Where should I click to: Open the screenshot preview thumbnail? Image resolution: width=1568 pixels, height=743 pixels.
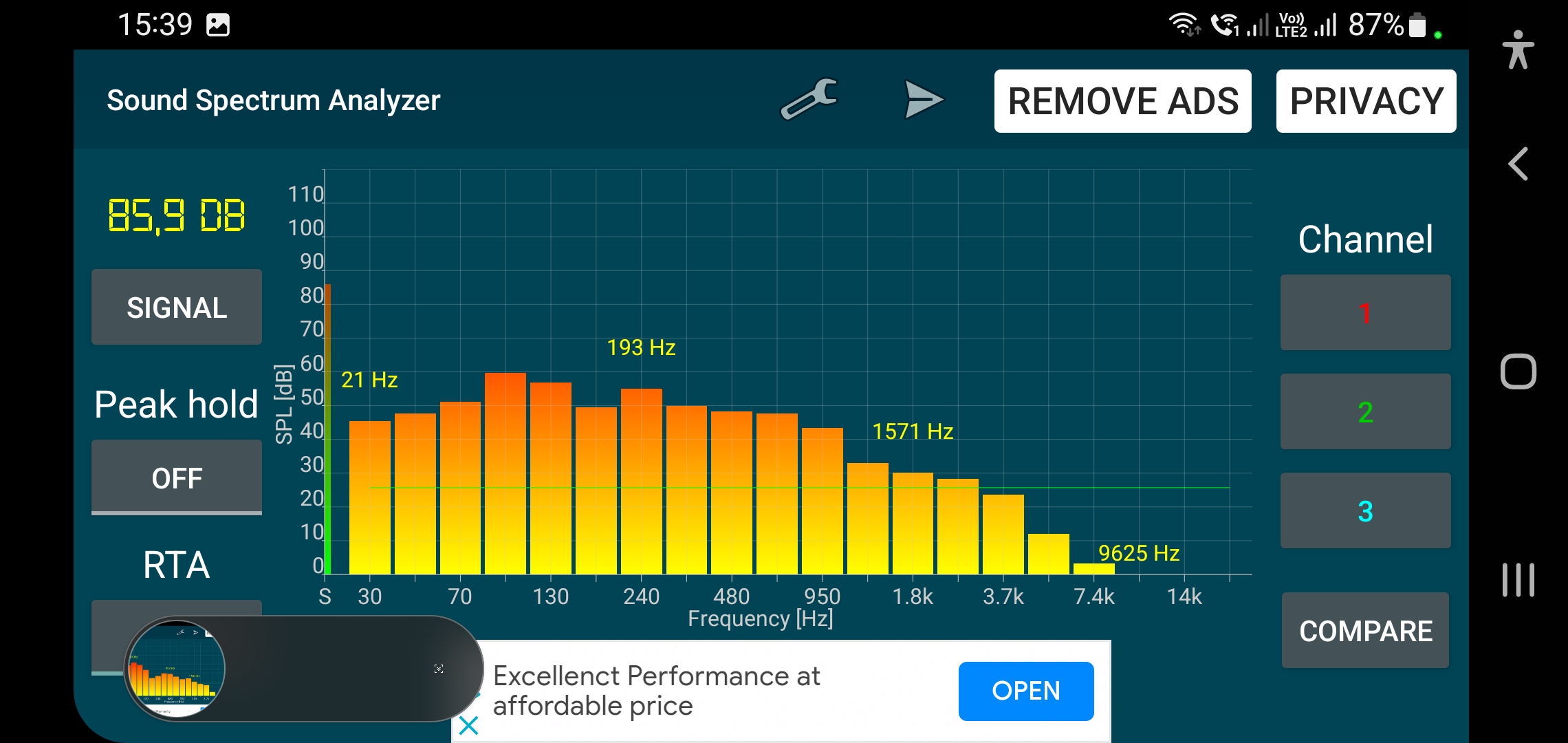click(177, 669)
